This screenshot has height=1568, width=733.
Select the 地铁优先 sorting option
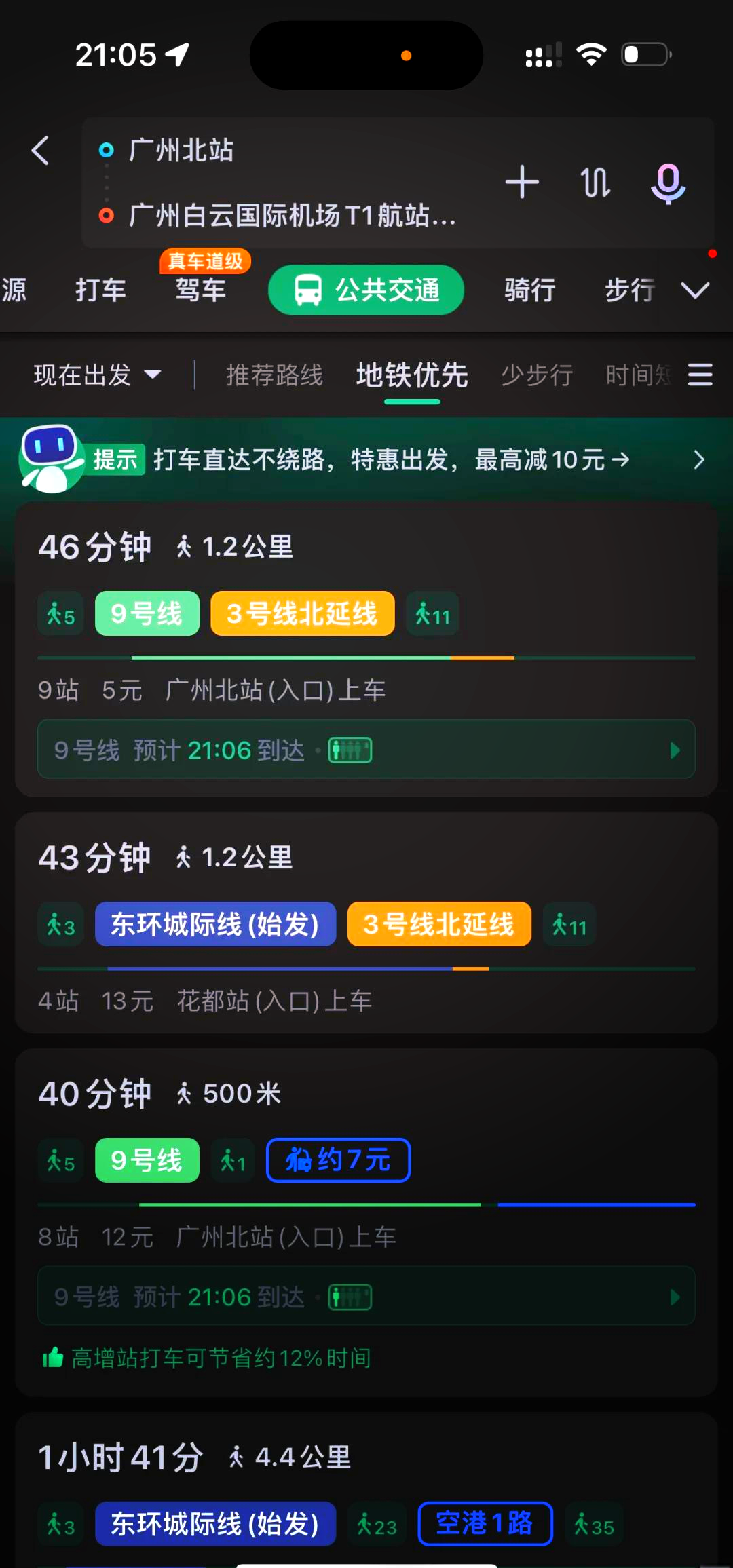pyautogui.click(x=411, y=375)
